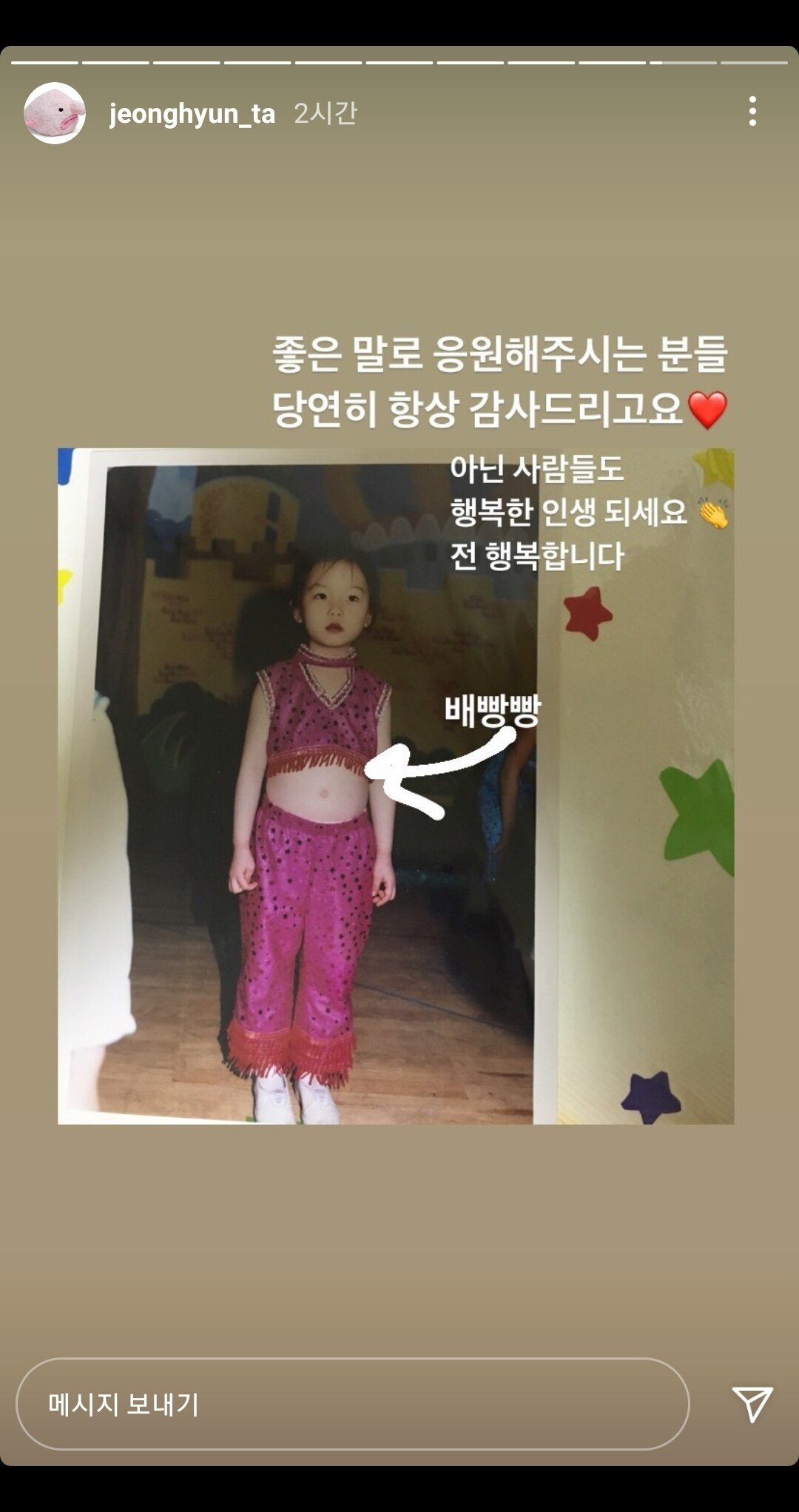Tap the 메시지 보내기 message field
Image resolution: width=799 pixels, height=1512 pixels.
point(353,1404)
